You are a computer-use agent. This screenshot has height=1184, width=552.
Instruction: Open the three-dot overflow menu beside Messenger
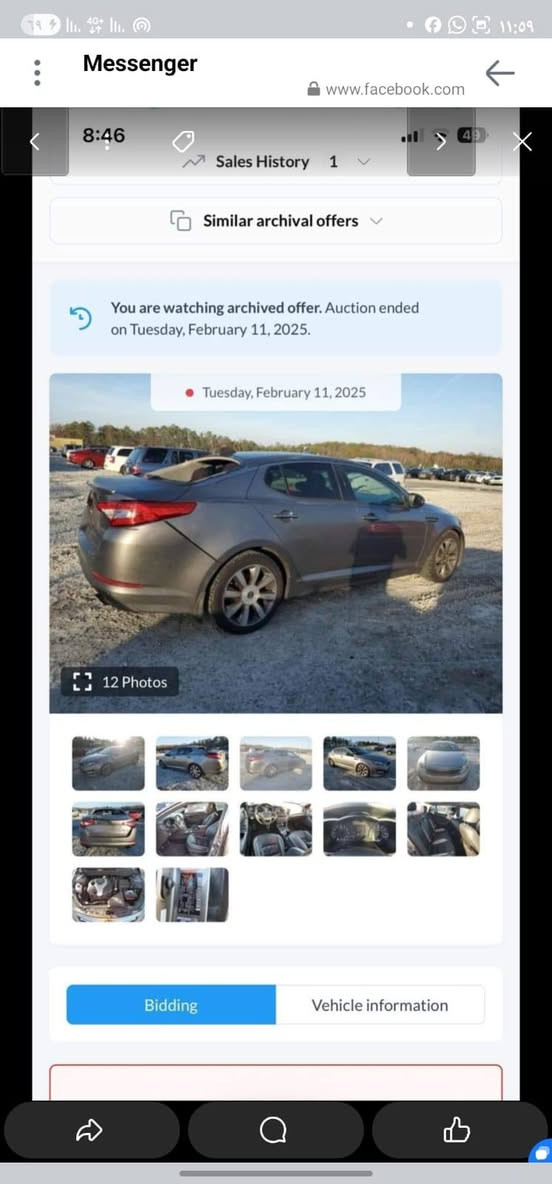37,72
